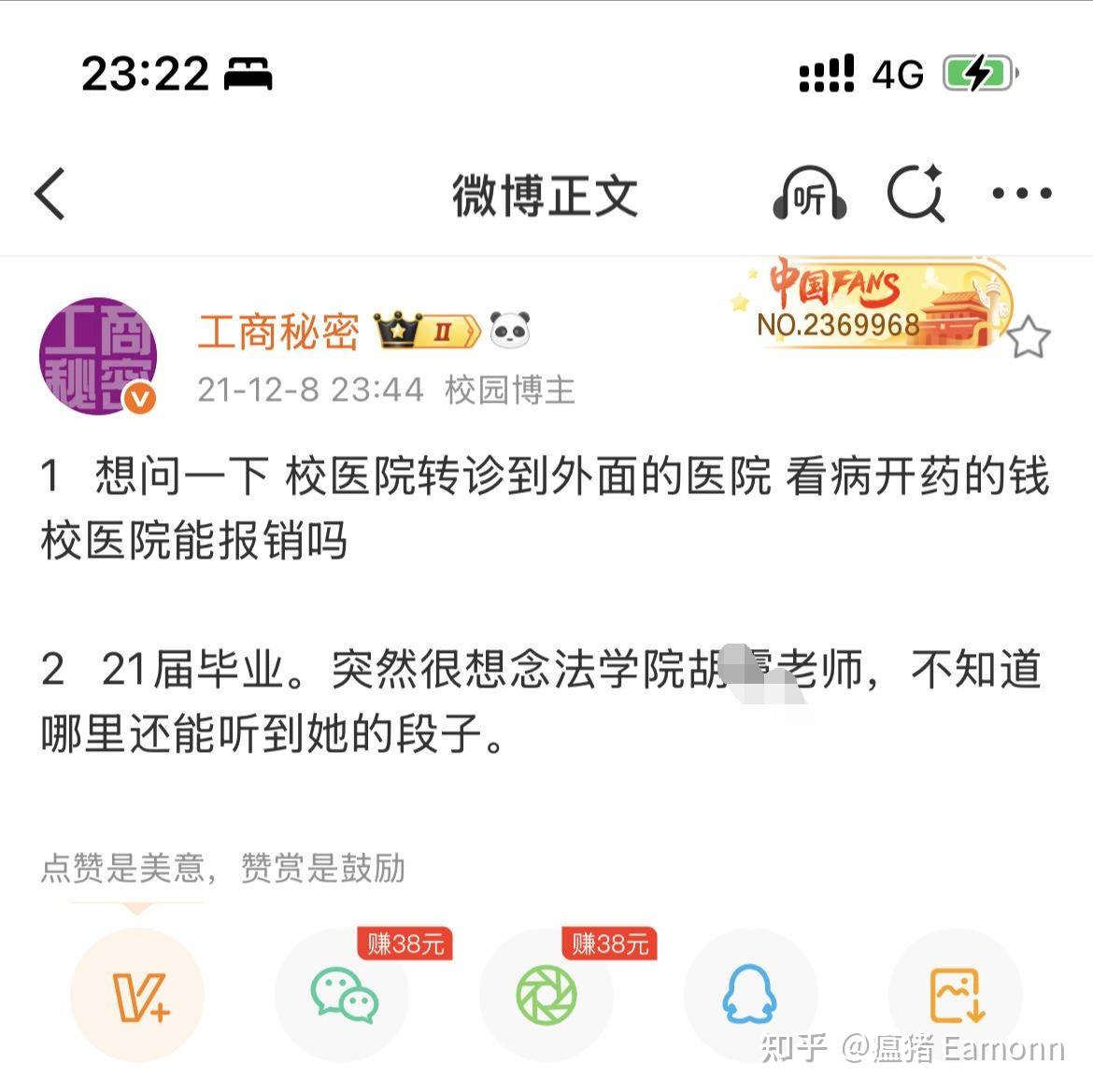Share to WeChat Moments
The image size is (1093, 1092).
tap(546, 995)
